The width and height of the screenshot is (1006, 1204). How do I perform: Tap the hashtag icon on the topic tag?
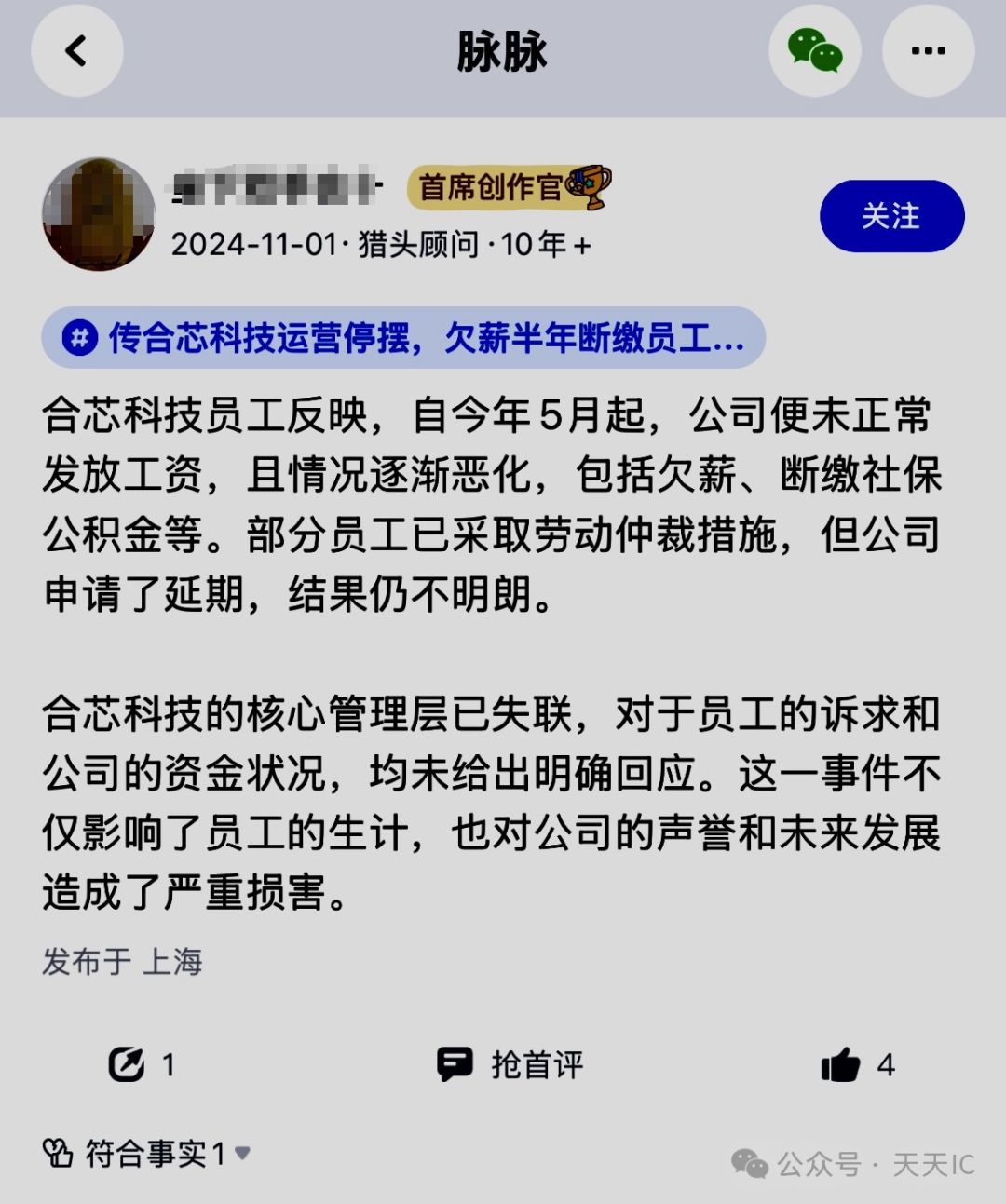click(x=79, y=341)
